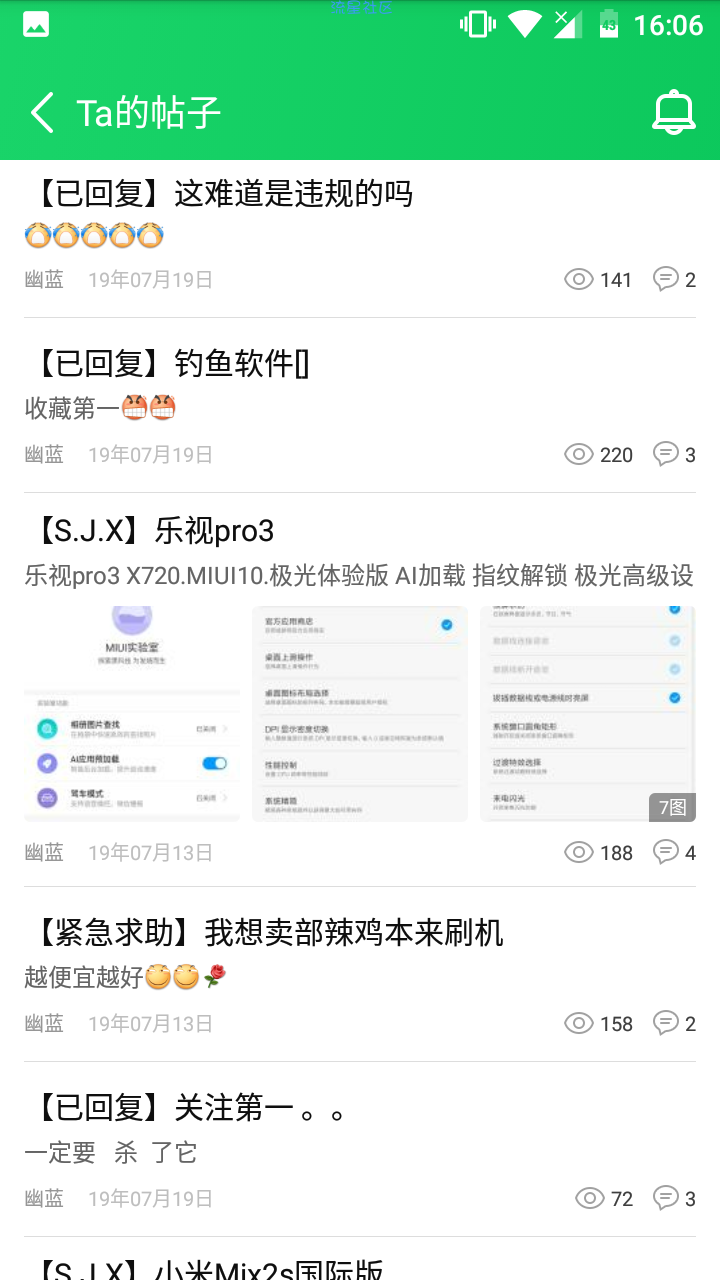This screenshot has width=720, height=1280.
Task: Tap the comment icon on 乐视pro3 post
Action: tap(666, 852)
